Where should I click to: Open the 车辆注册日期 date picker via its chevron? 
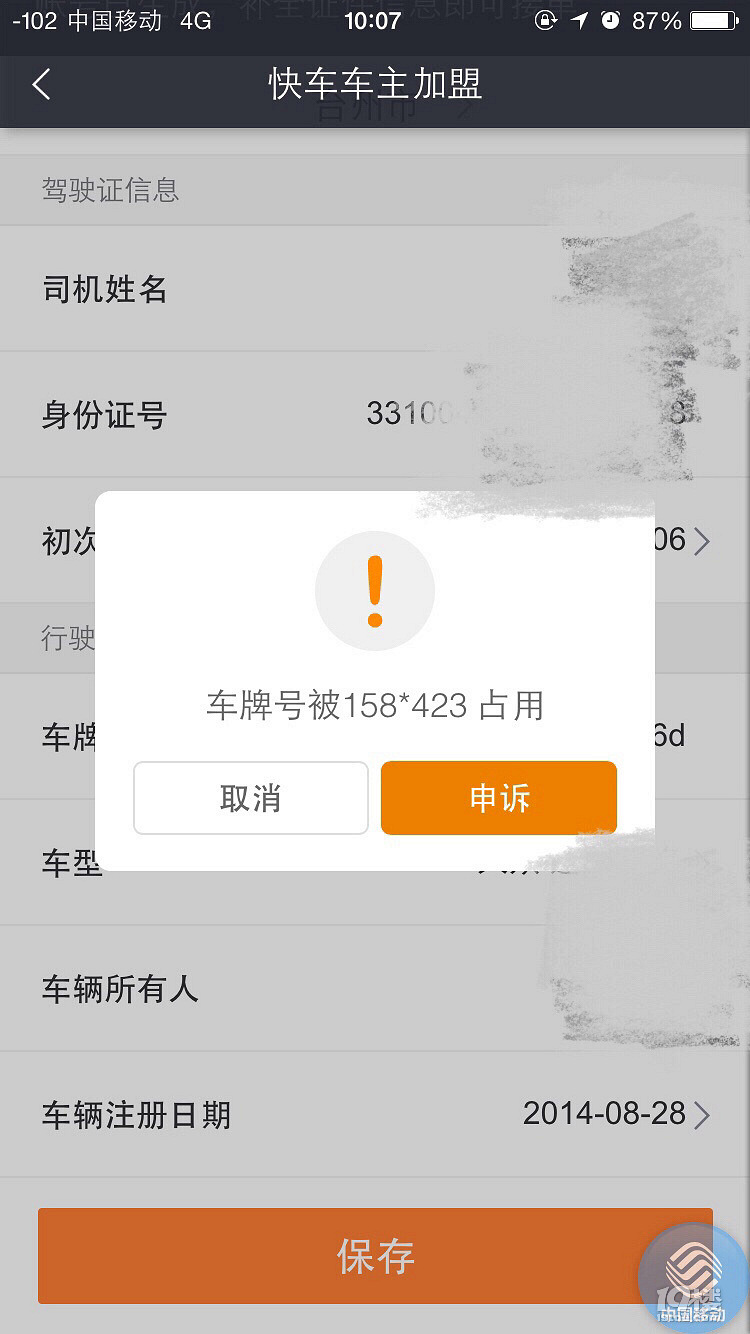tap(703, 1114)
